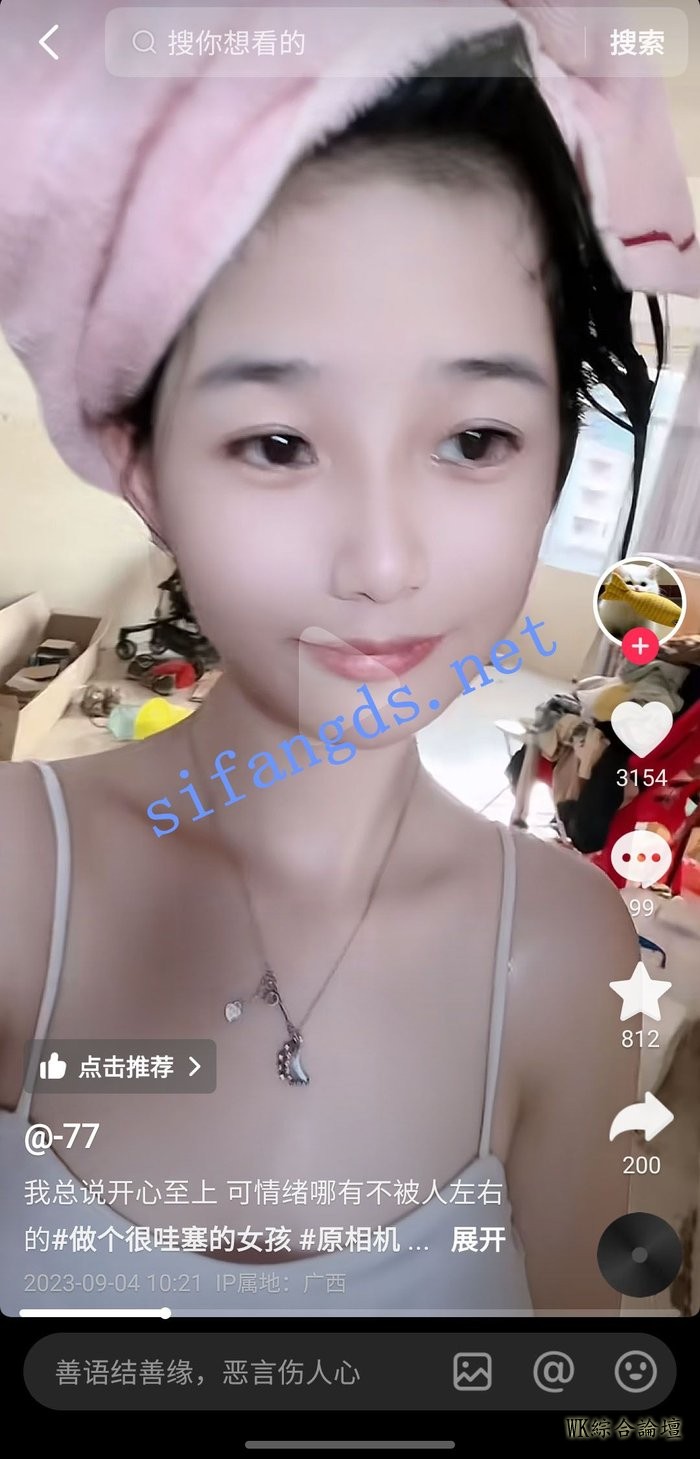Viewport: 700px width, 1459px height.
Task: Favorite the video with the star icon
Action: click(640, 992)
